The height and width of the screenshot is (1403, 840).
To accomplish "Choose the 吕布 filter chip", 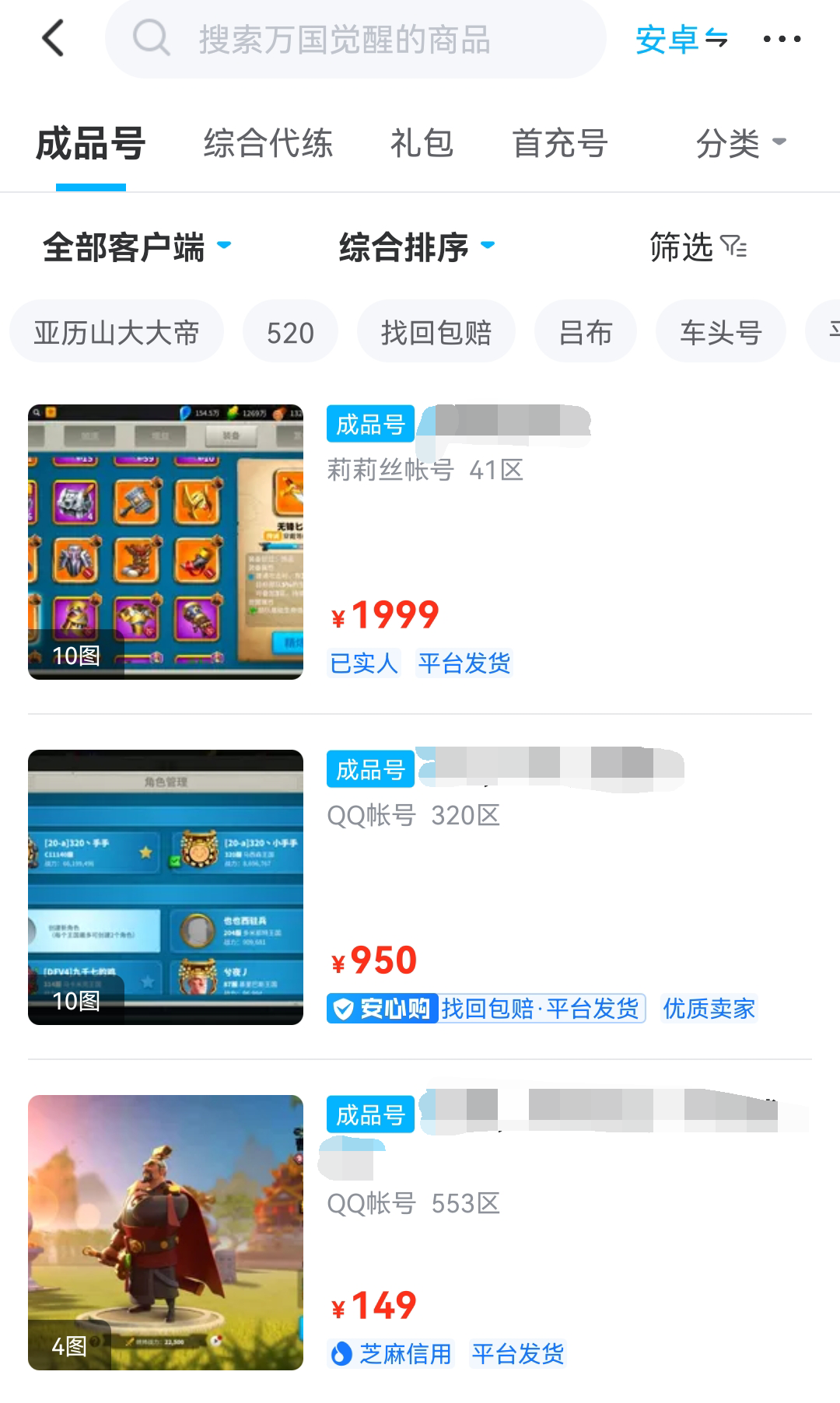I will [585, 332].
